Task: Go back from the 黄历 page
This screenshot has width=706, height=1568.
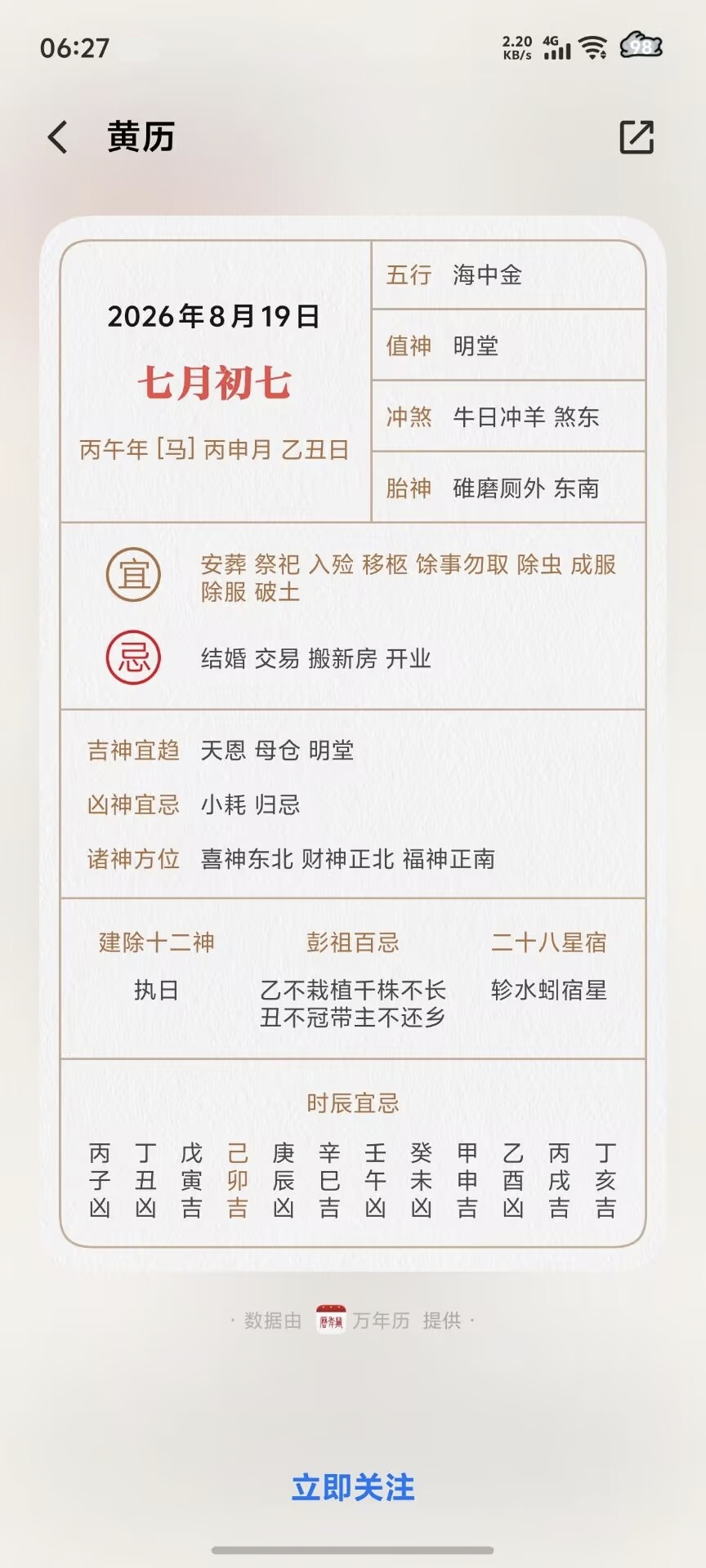Action: [x=58, y=137]
